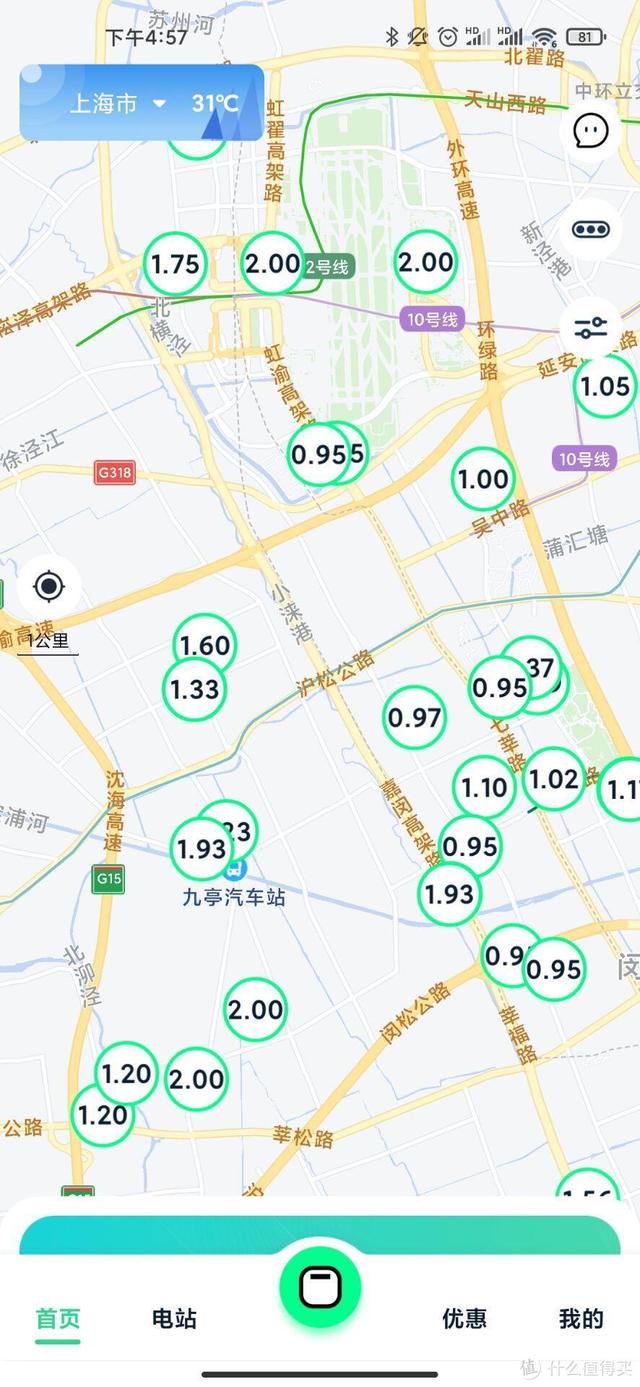Select the 0.97 station marker
Screen dimensions: 640x1387
[415, 717]
